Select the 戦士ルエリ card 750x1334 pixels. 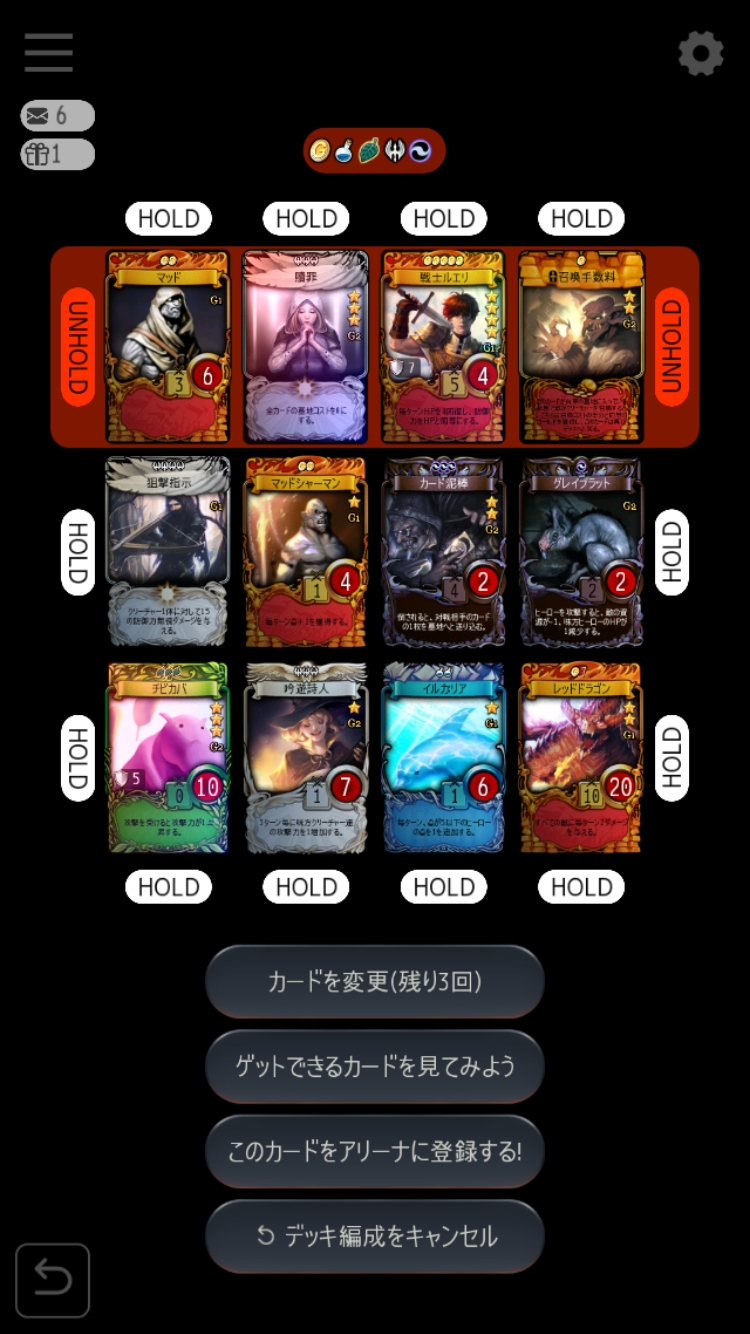[x=443, y=346]
